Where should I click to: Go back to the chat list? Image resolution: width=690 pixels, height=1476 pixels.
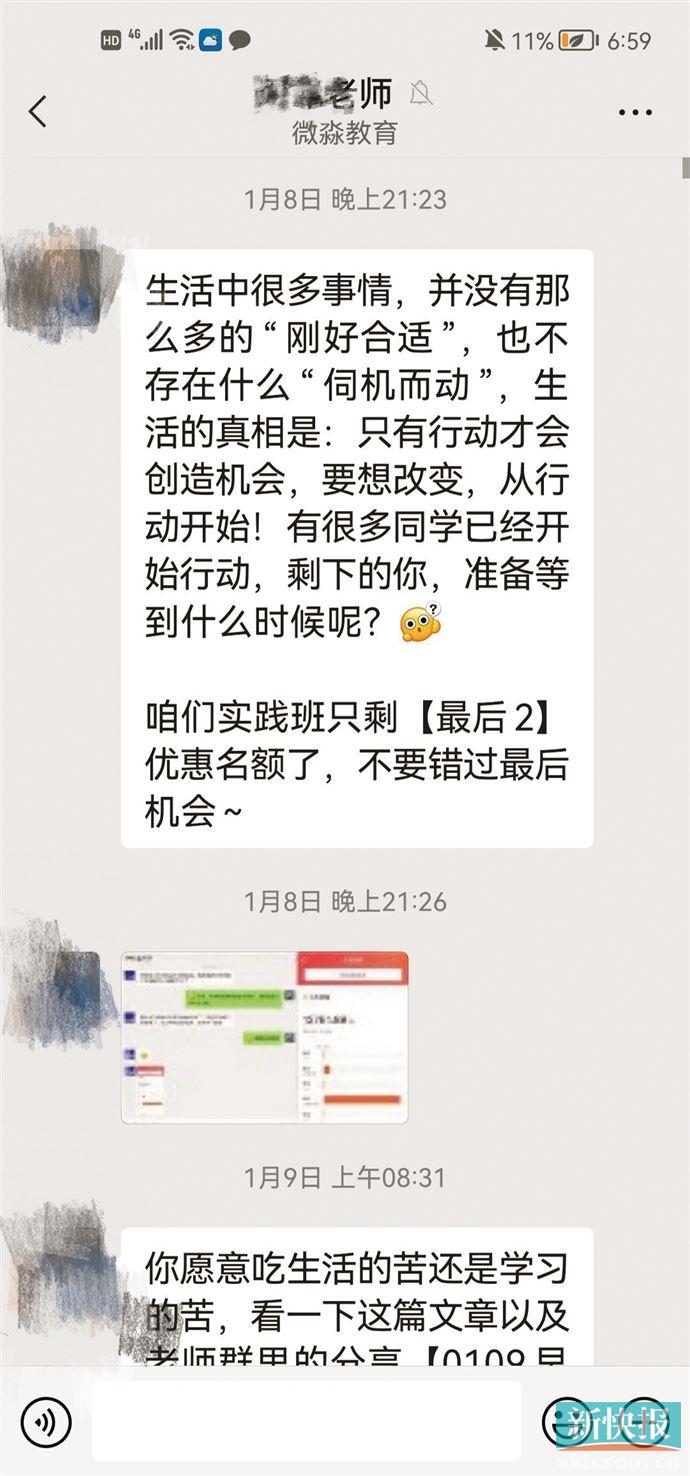(x=38, y=112)
